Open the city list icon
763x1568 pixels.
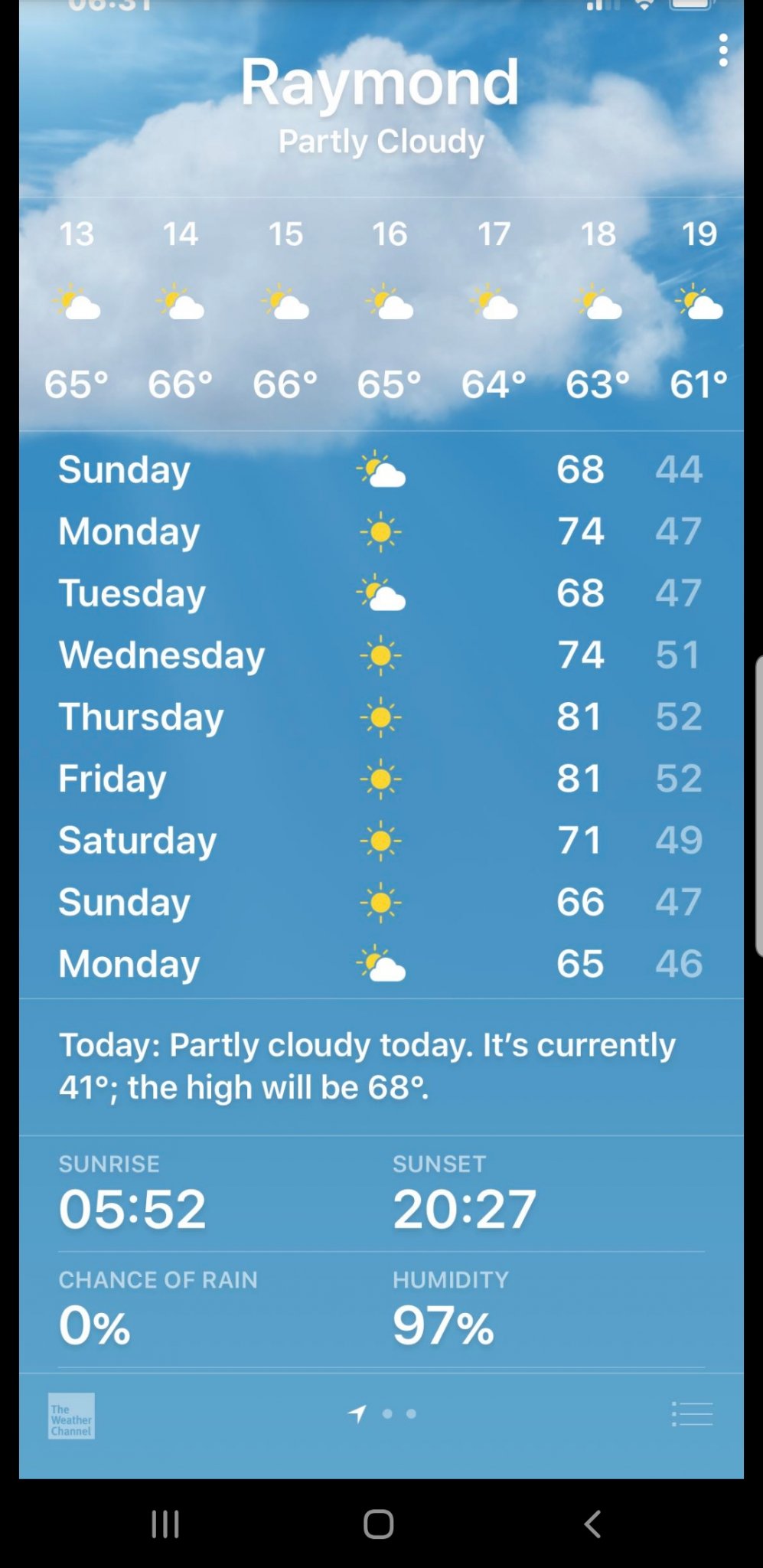692,1413
